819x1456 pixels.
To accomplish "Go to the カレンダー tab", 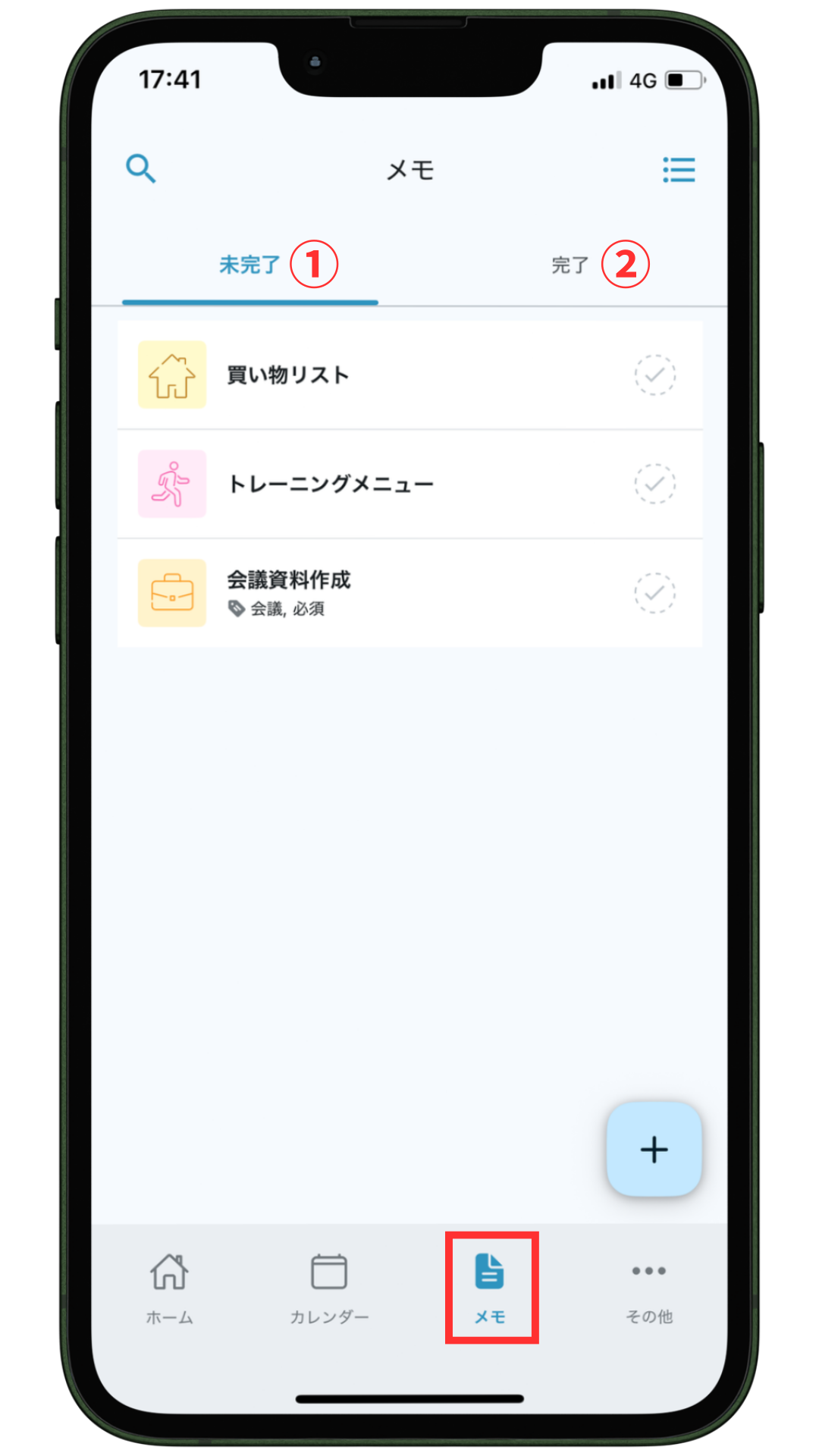I will (329, 1286).
